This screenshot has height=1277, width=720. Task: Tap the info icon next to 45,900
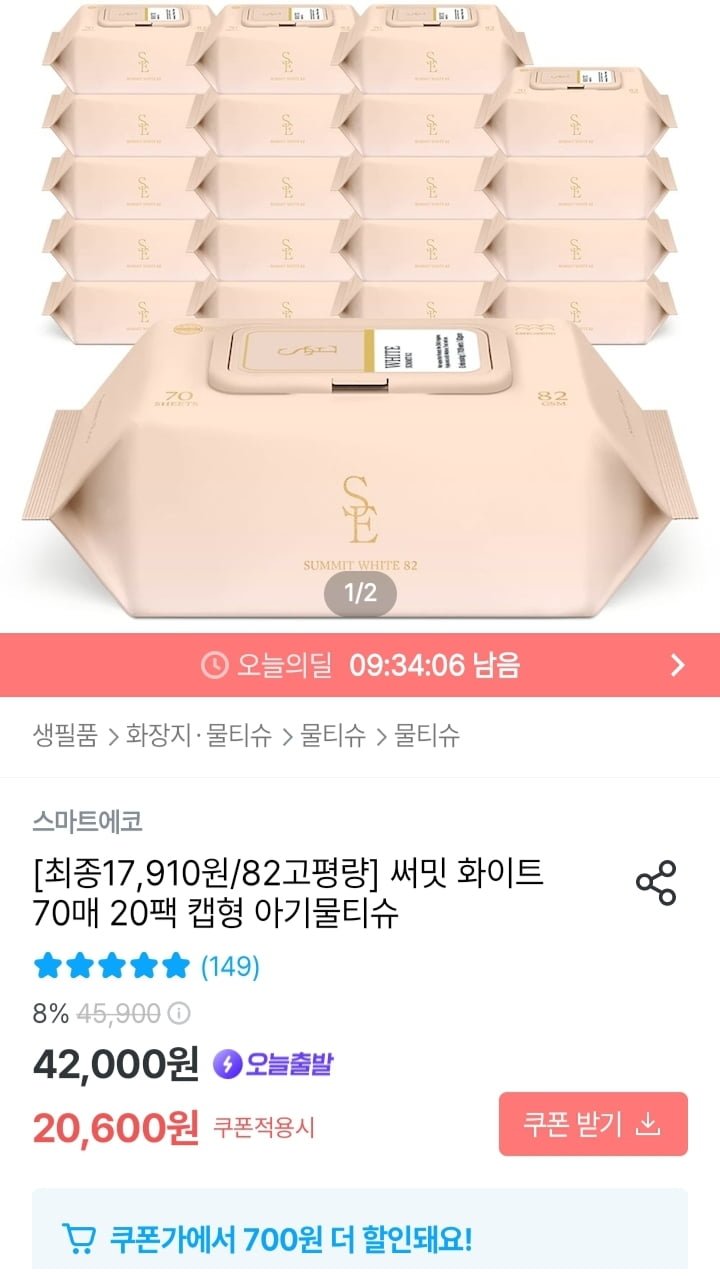(179, 1013)
